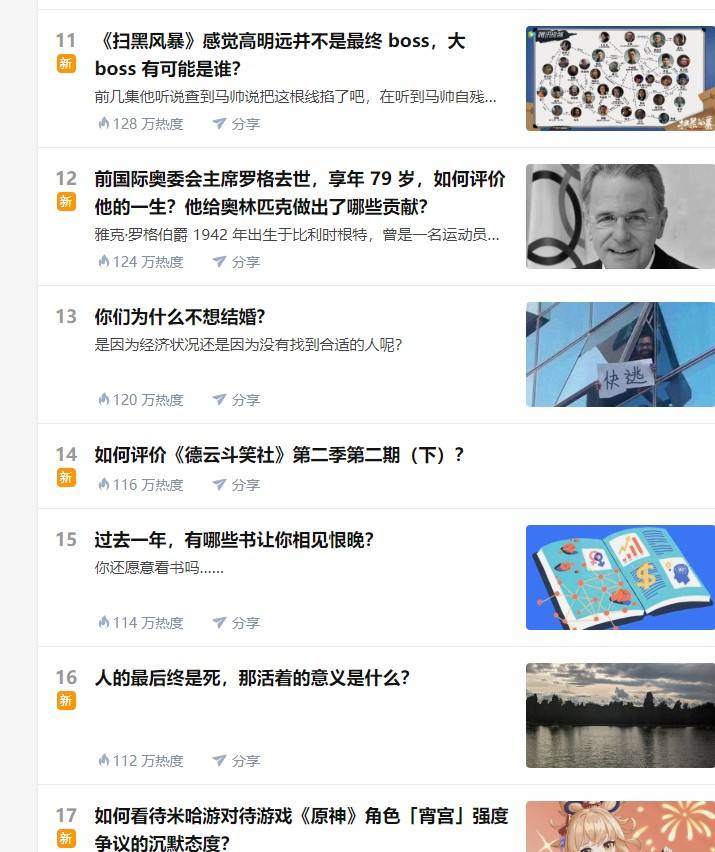The width and height of the screenshot is (715, 852).
Task: Tap the 快逃 sign image thumbnail
Action: coord(620,354)
